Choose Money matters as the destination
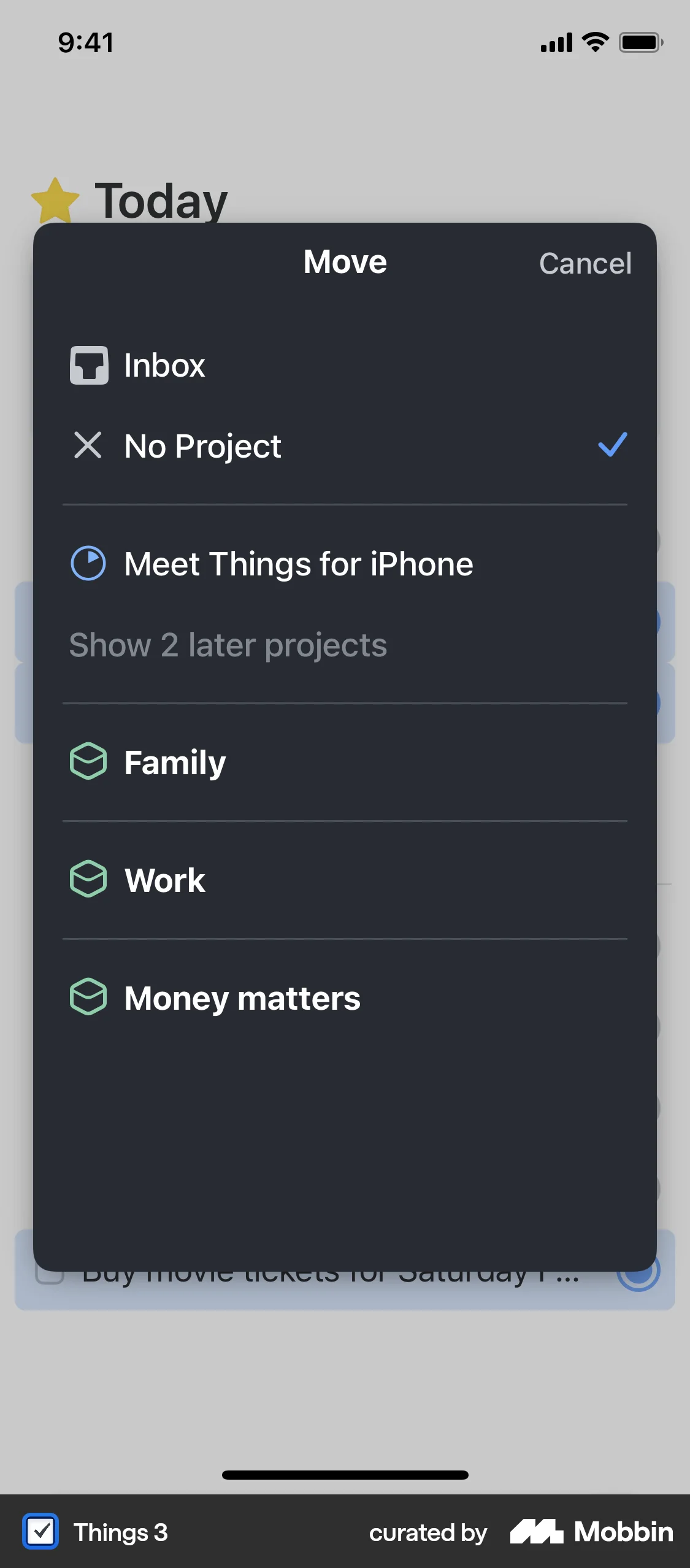690x1568 pixels. click(242, 998)
